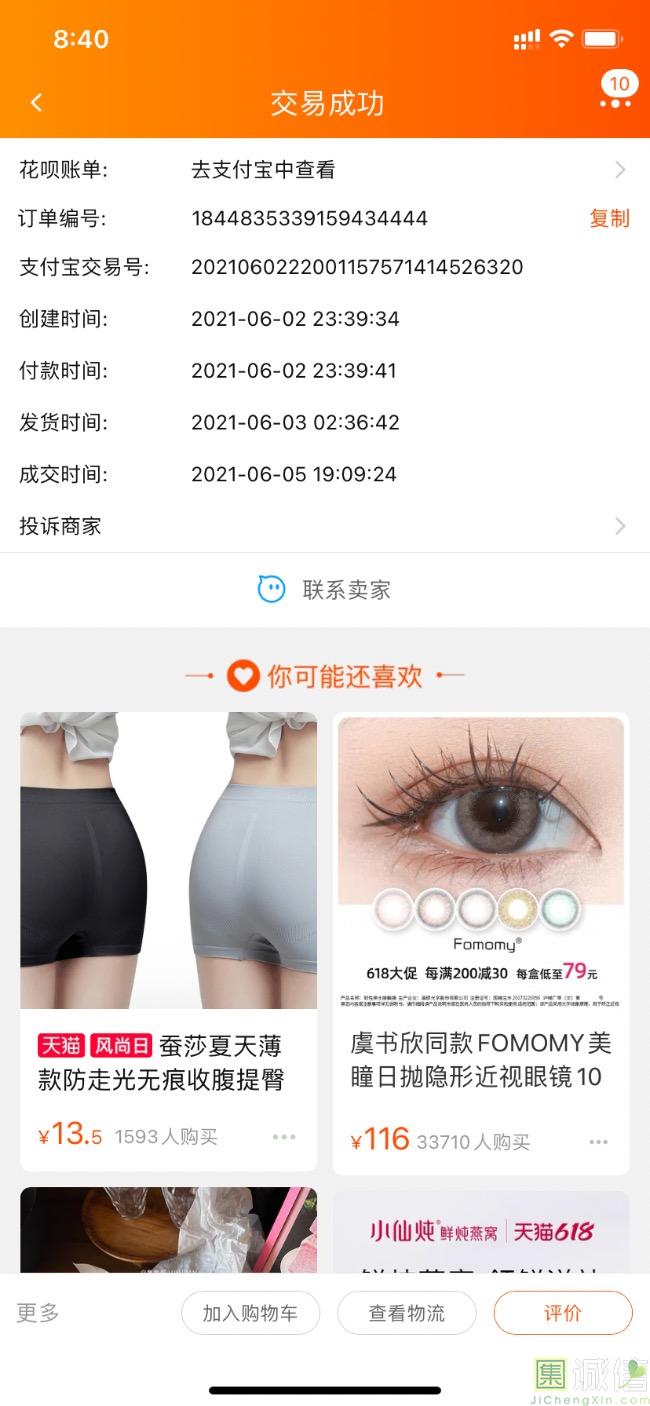Open the 小仙炖 鲜炖燕窝 product card
The height and width of the screenshot is (1406, 650).
[x=481, y=1231]
